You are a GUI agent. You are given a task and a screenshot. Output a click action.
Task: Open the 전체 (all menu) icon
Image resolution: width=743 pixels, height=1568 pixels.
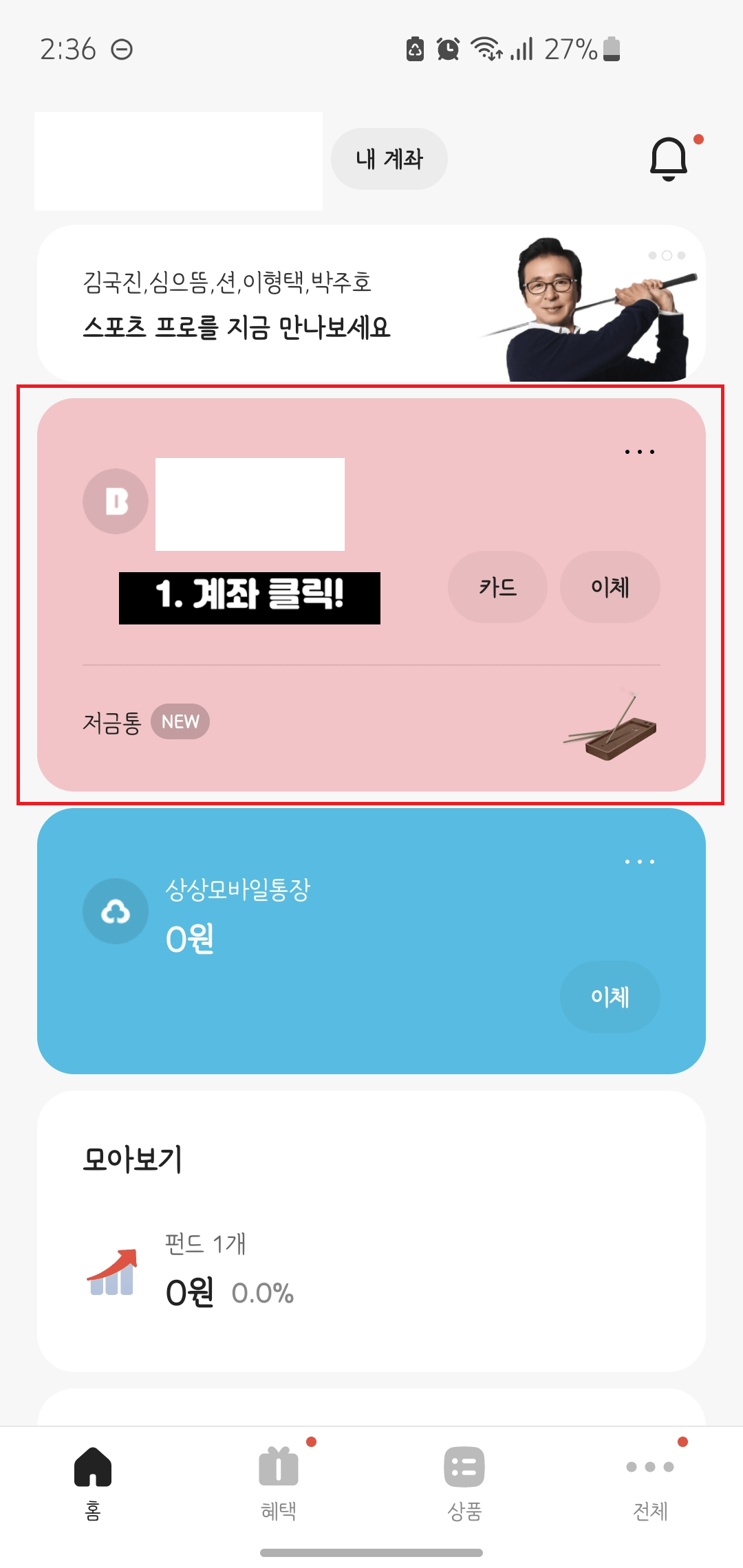[x=650, y=1468]
